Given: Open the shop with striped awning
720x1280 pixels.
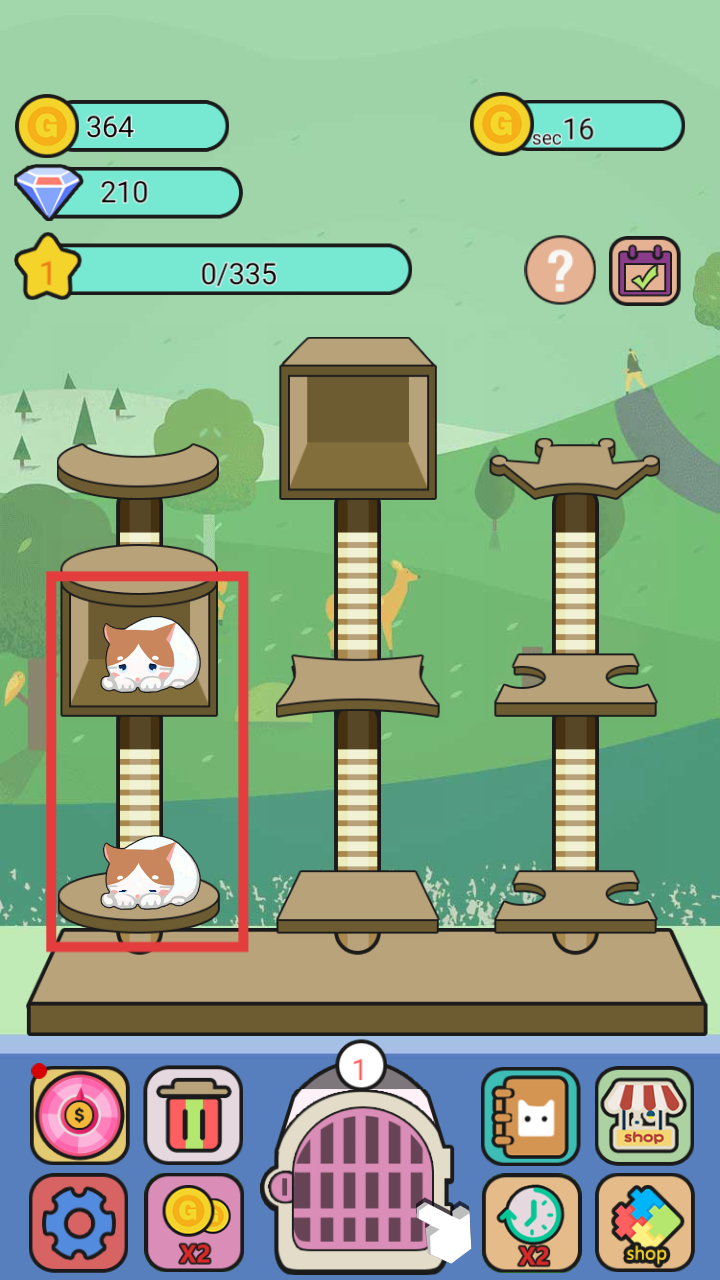Looking at the screenshot, I should pyautogui.click(x=644, y=1116).
